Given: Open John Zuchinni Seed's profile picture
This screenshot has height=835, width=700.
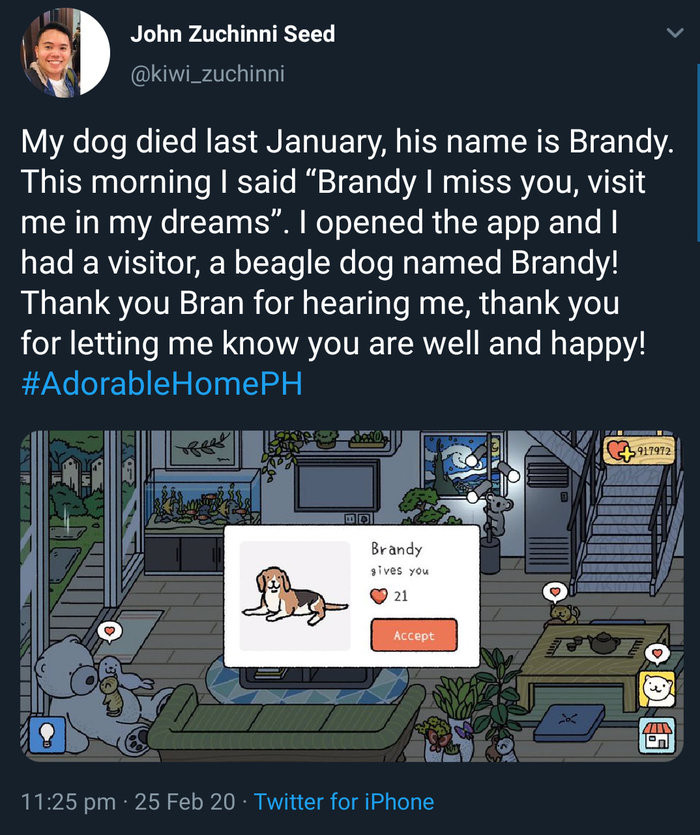Looking at the screenshot, I should (x=65, y=53).
